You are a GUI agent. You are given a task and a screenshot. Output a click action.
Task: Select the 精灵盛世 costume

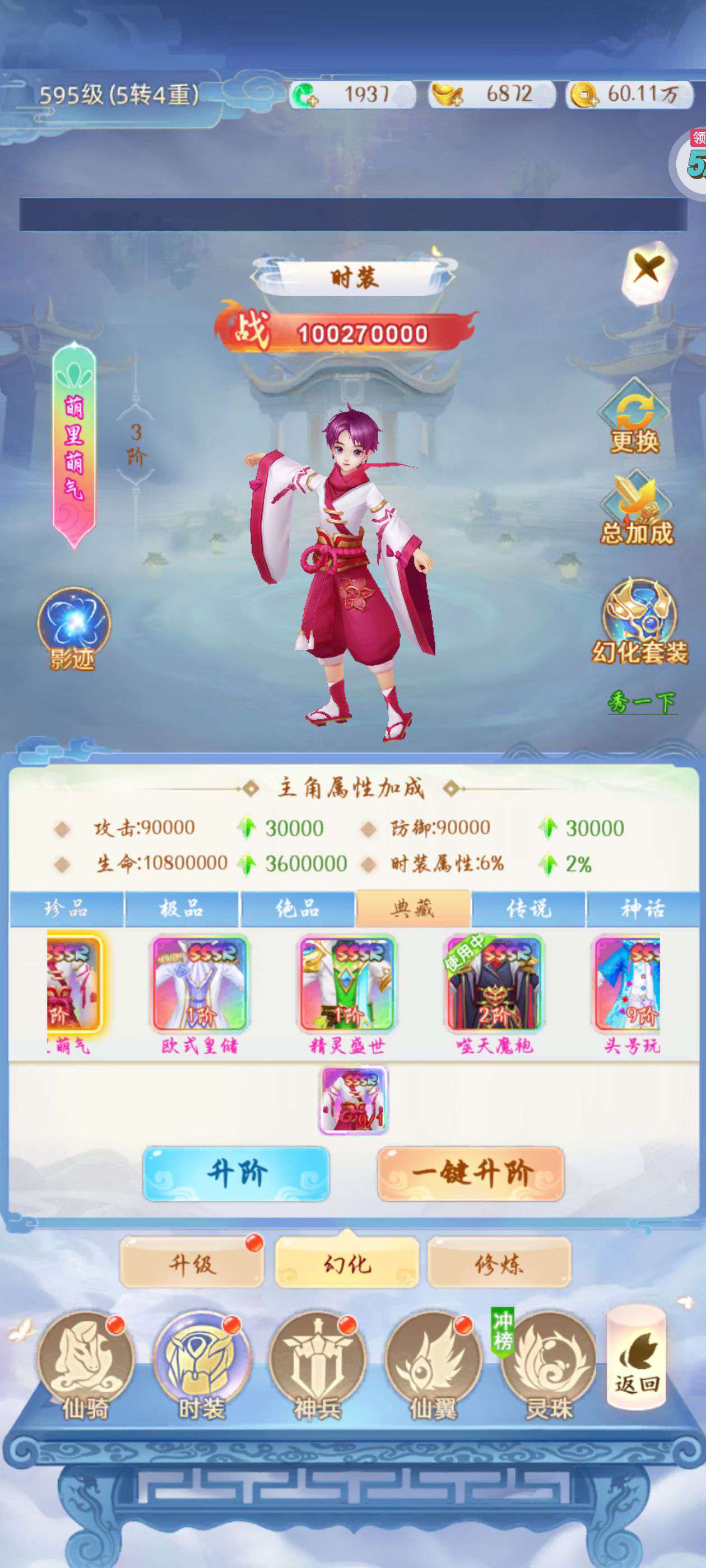(347, 984)
